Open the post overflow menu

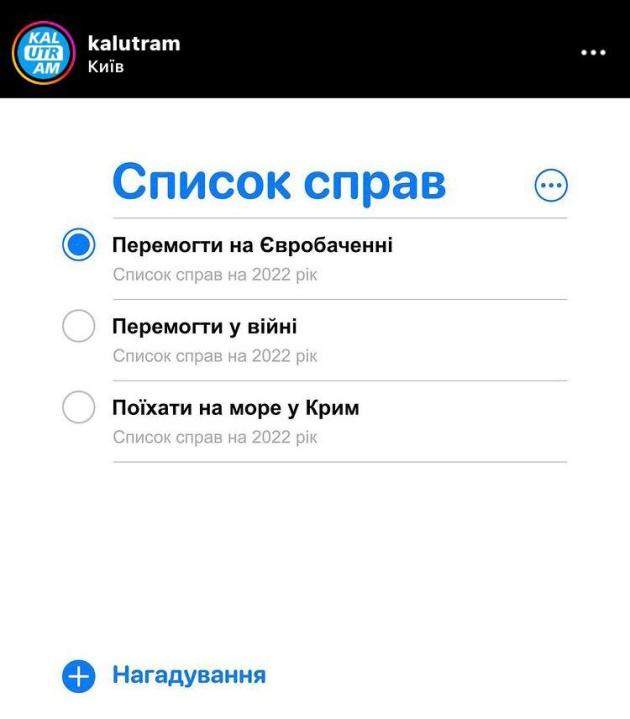tap(593, 52)
